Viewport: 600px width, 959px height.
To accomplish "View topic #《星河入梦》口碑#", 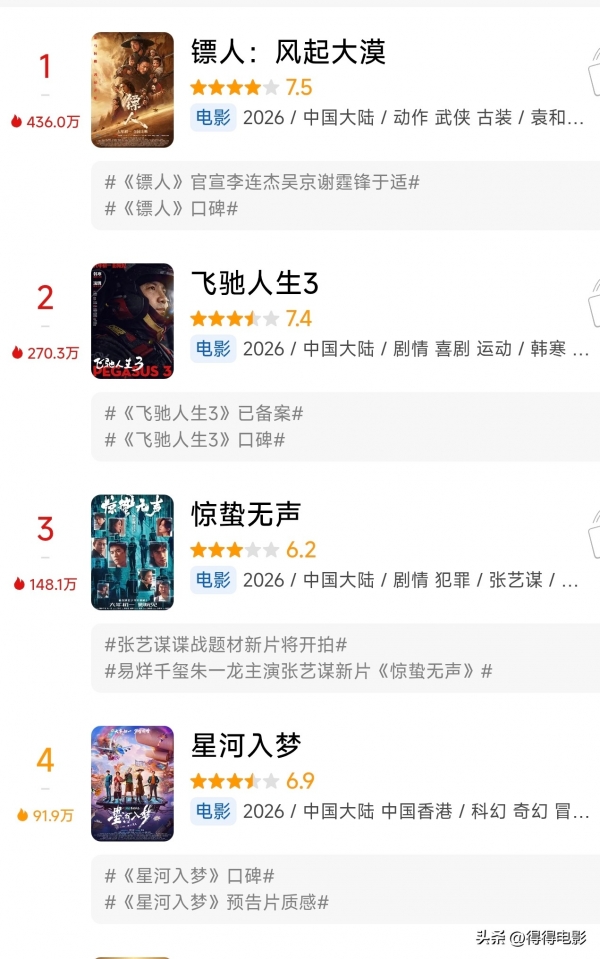I will [190, 876].
